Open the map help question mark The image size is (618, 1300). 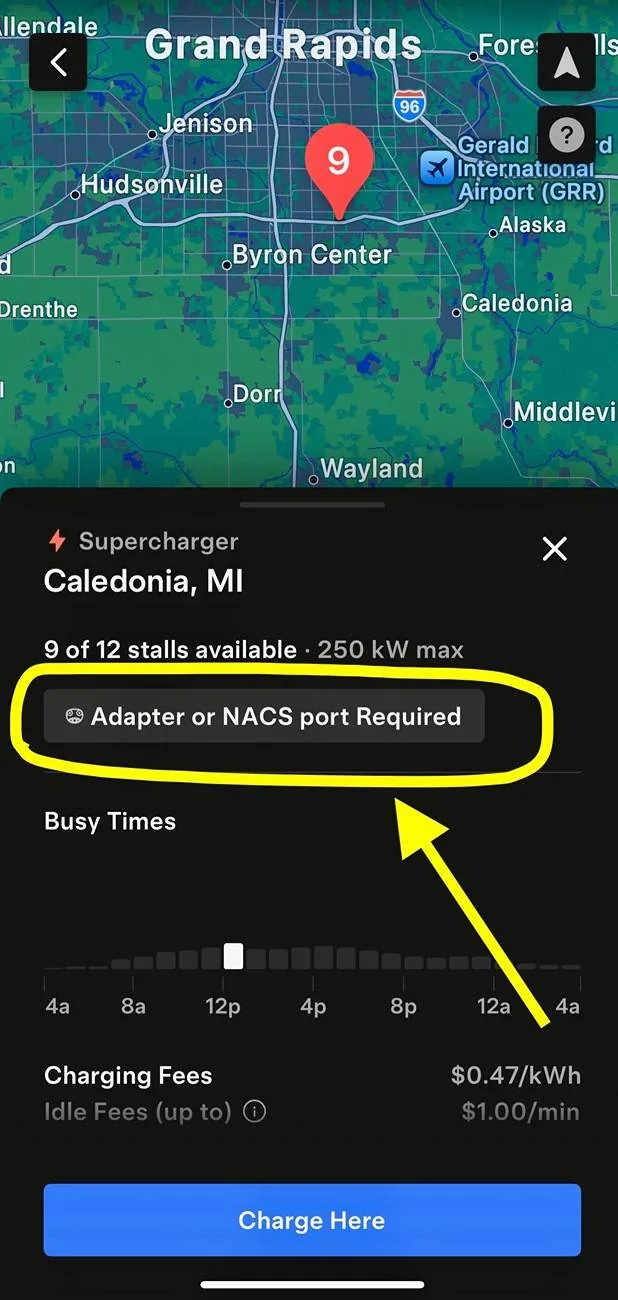[566, 135]
